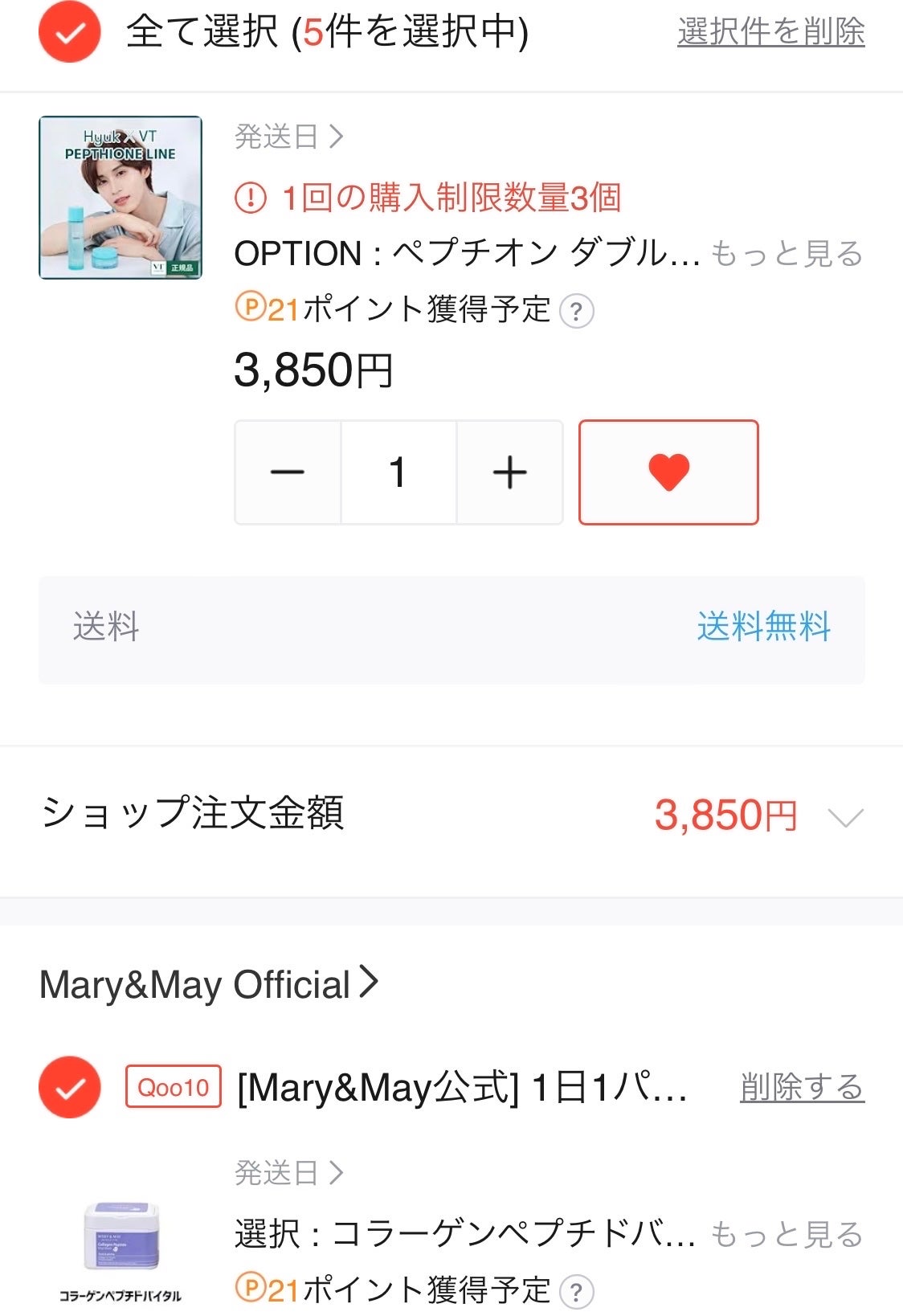
Task: Tap 選択件を削除 to delete selected items
Action: [770, 32]
